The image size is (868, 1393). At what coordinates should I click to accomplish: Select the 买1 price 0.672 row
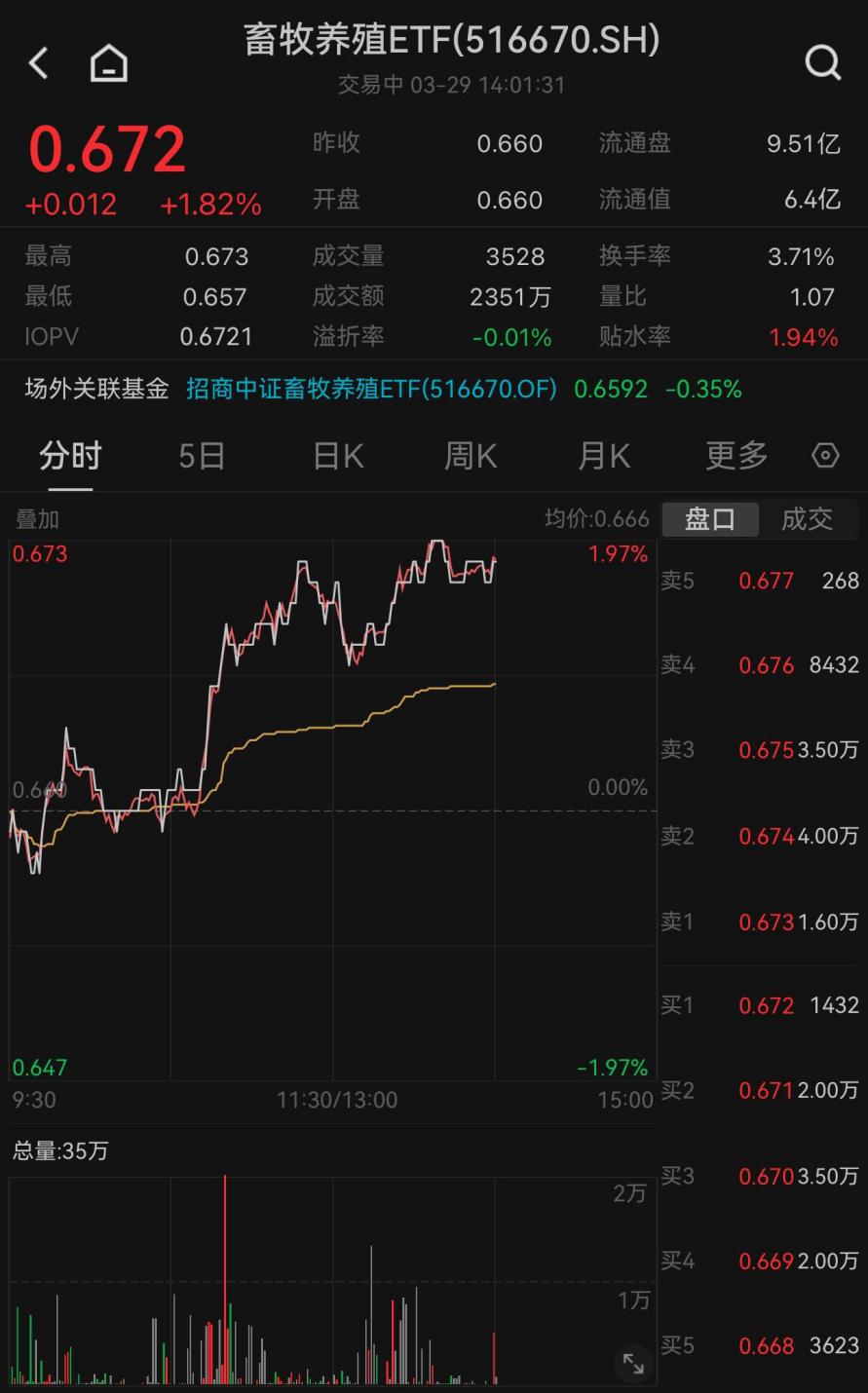760,1005
